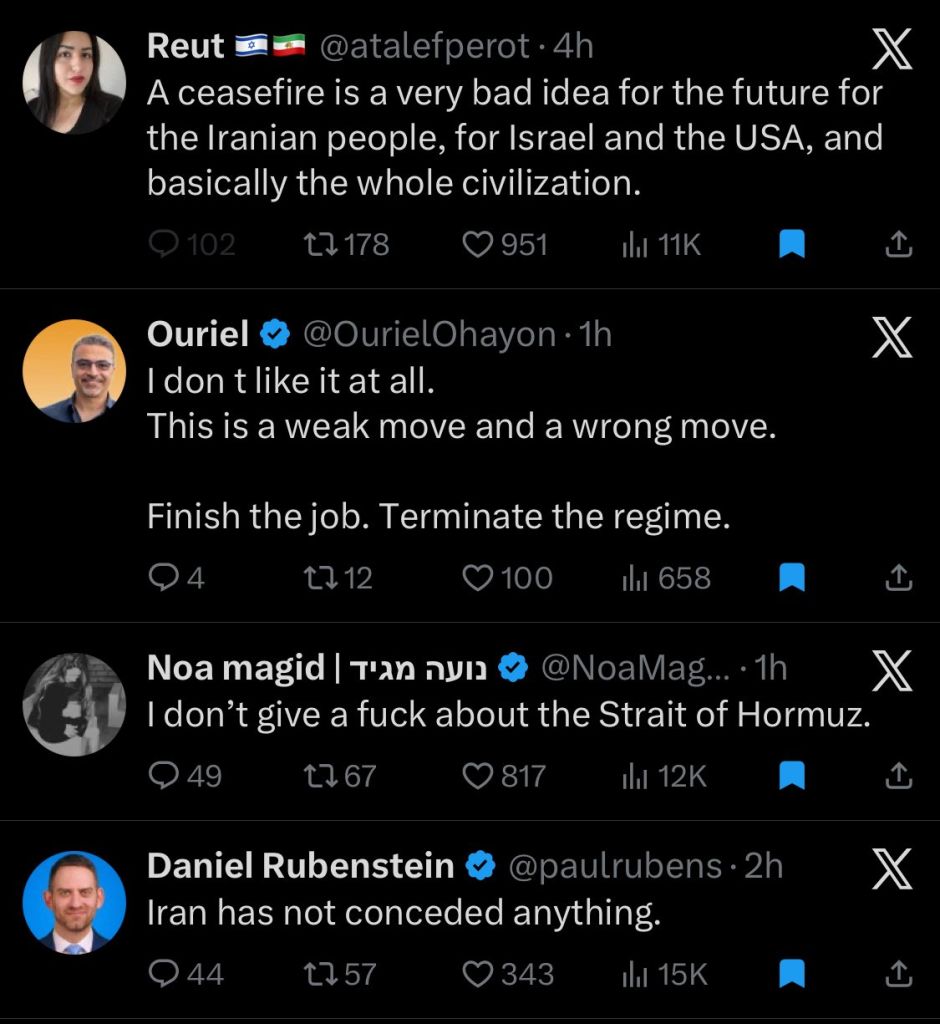
Task: Reply to Ouriel's "Finish the job" post
Action: (x=164, y=577)
